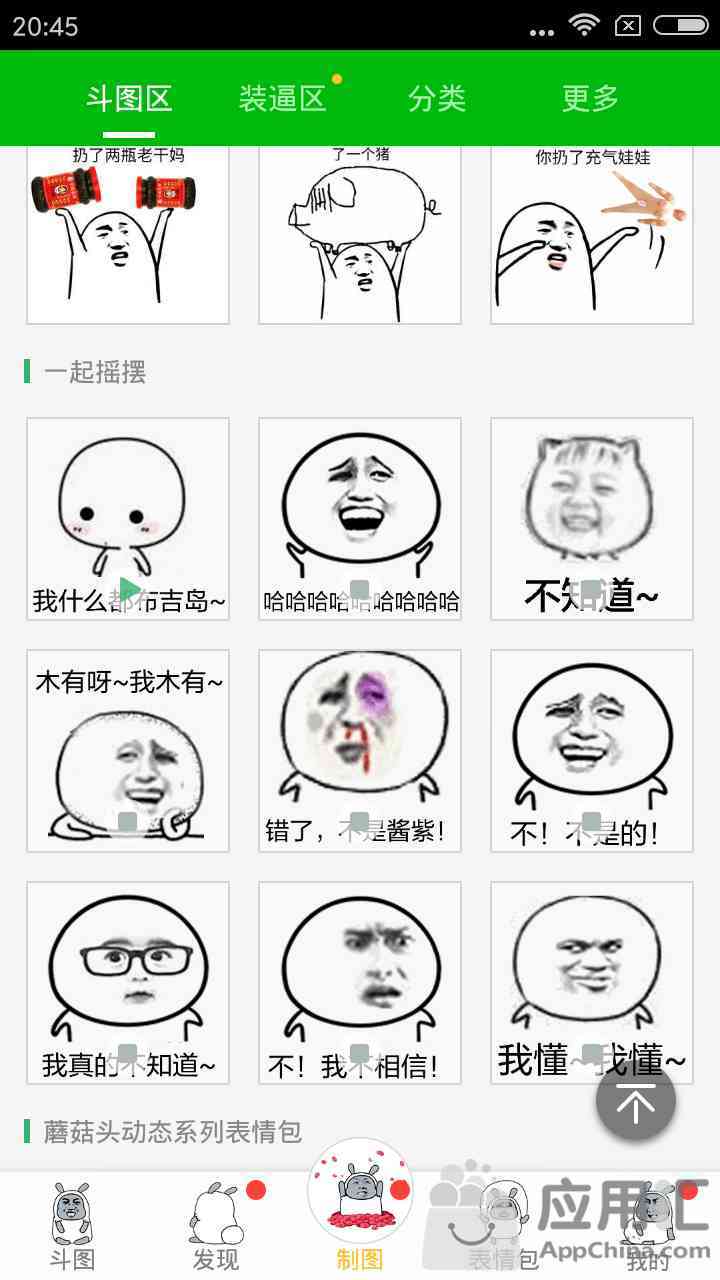The height and width of the screenshot is (1280, 720).
Task: Switch to the 装逼区 tab
Action: click(282, 98)
